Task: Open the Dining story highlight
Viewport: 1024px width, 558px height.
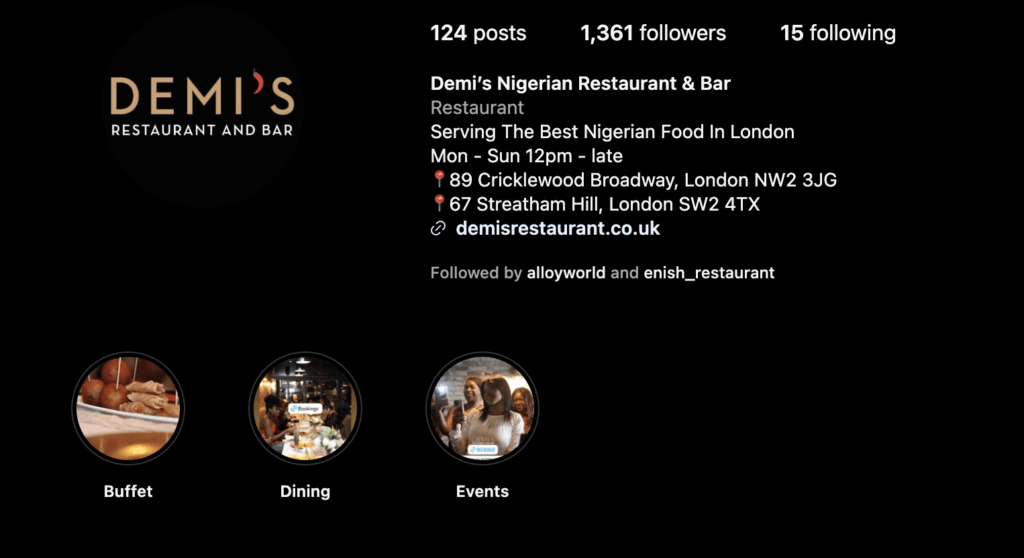Action: pyautogui.click(x=305, y=408)
